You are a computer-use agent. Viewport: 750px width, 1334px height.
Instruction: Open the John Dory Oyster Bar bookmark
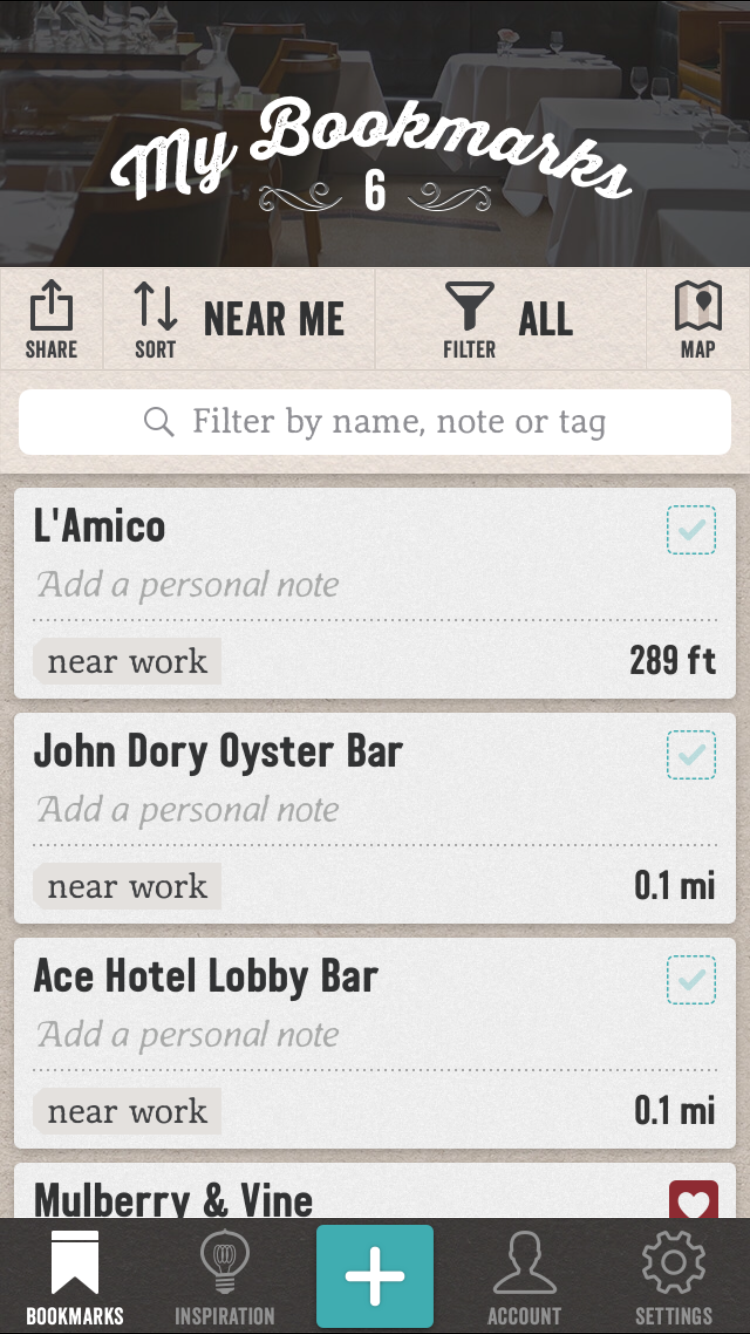tap(218, 752)
